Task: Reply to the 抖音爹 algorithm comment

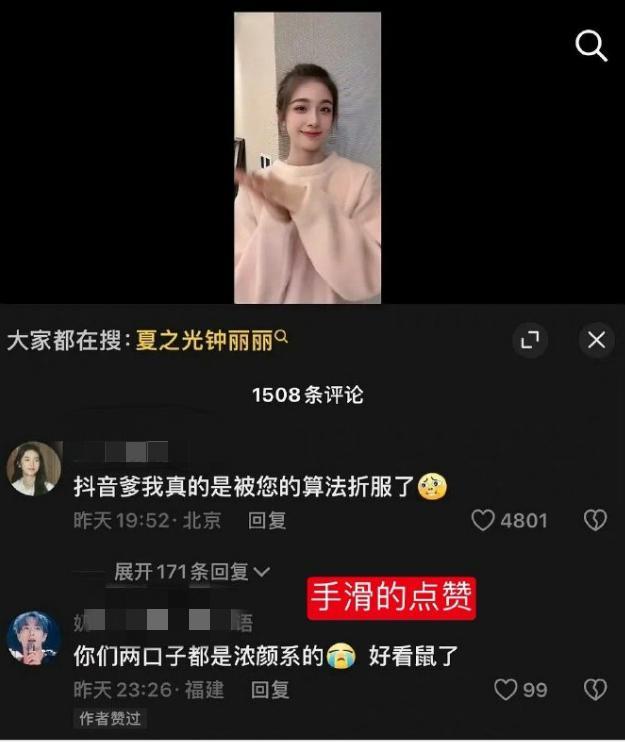Action: coord(267,520)
